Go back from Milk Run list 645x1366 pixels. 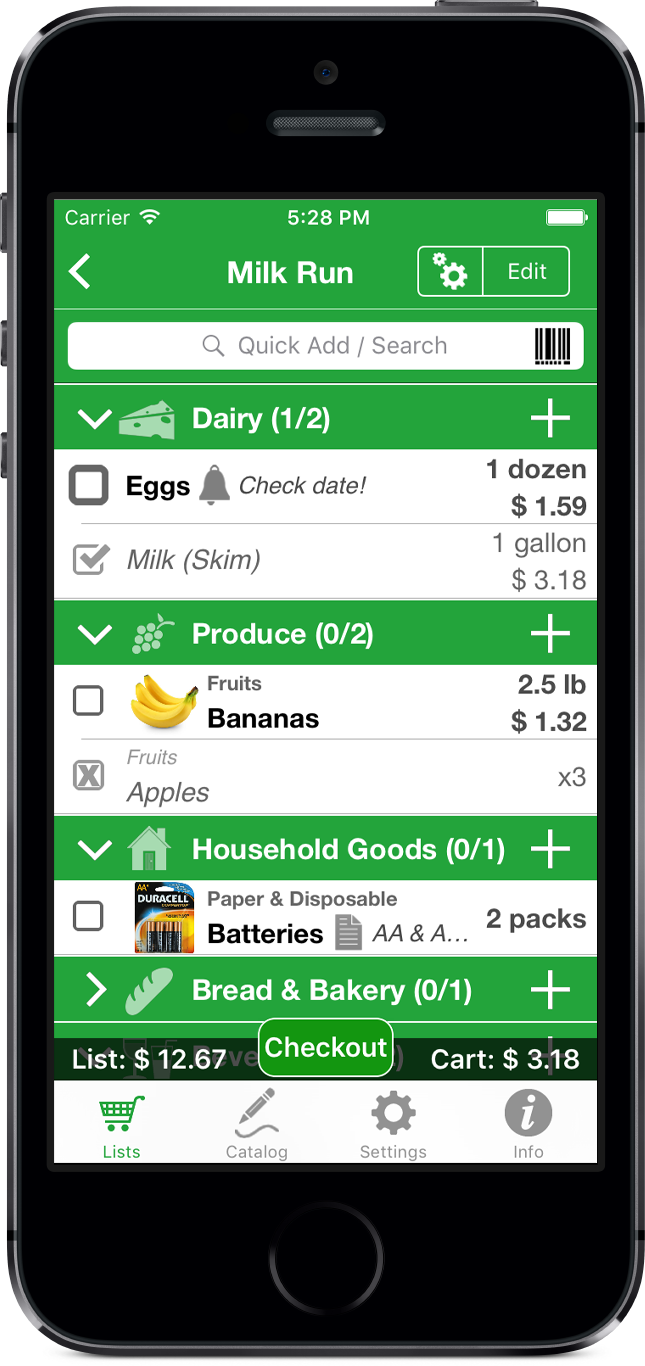pos(80,272)
